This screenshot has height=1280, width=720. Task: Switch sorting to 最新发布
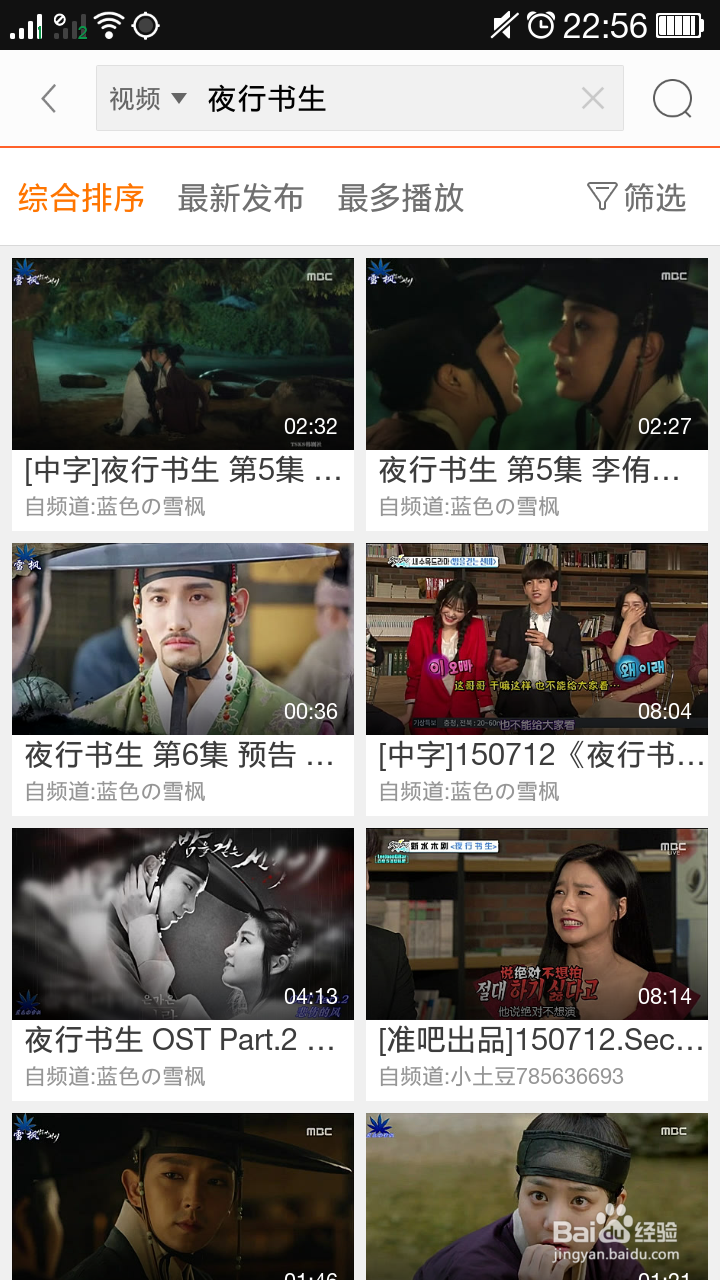click(x=241, y=198)
